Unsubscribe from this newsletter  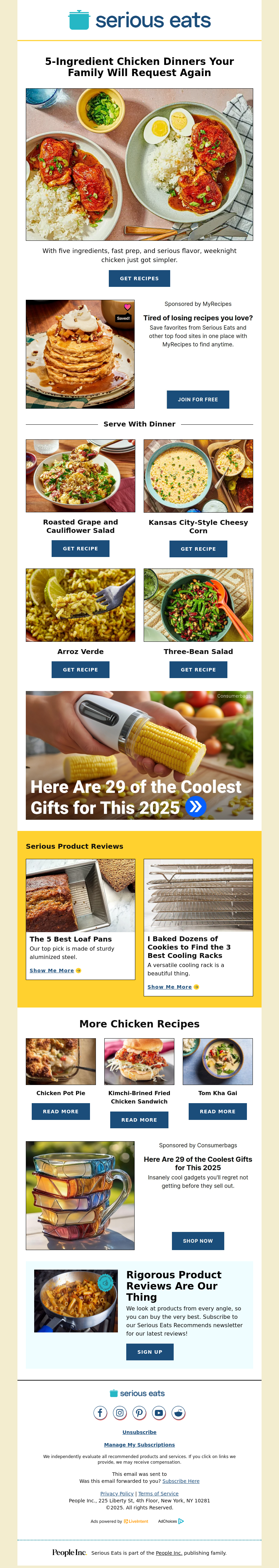(x=139, y=1432)
